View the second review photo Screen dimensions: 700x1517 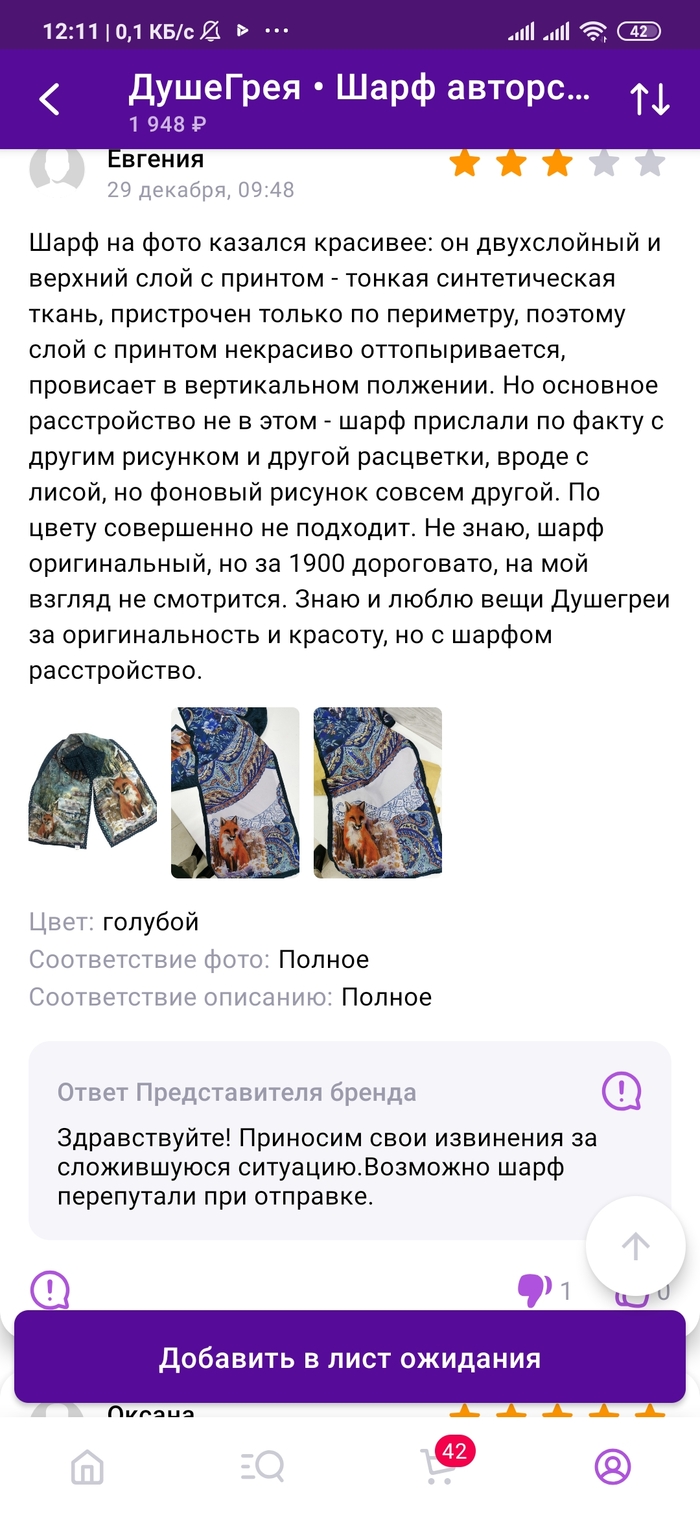(235, 792)
